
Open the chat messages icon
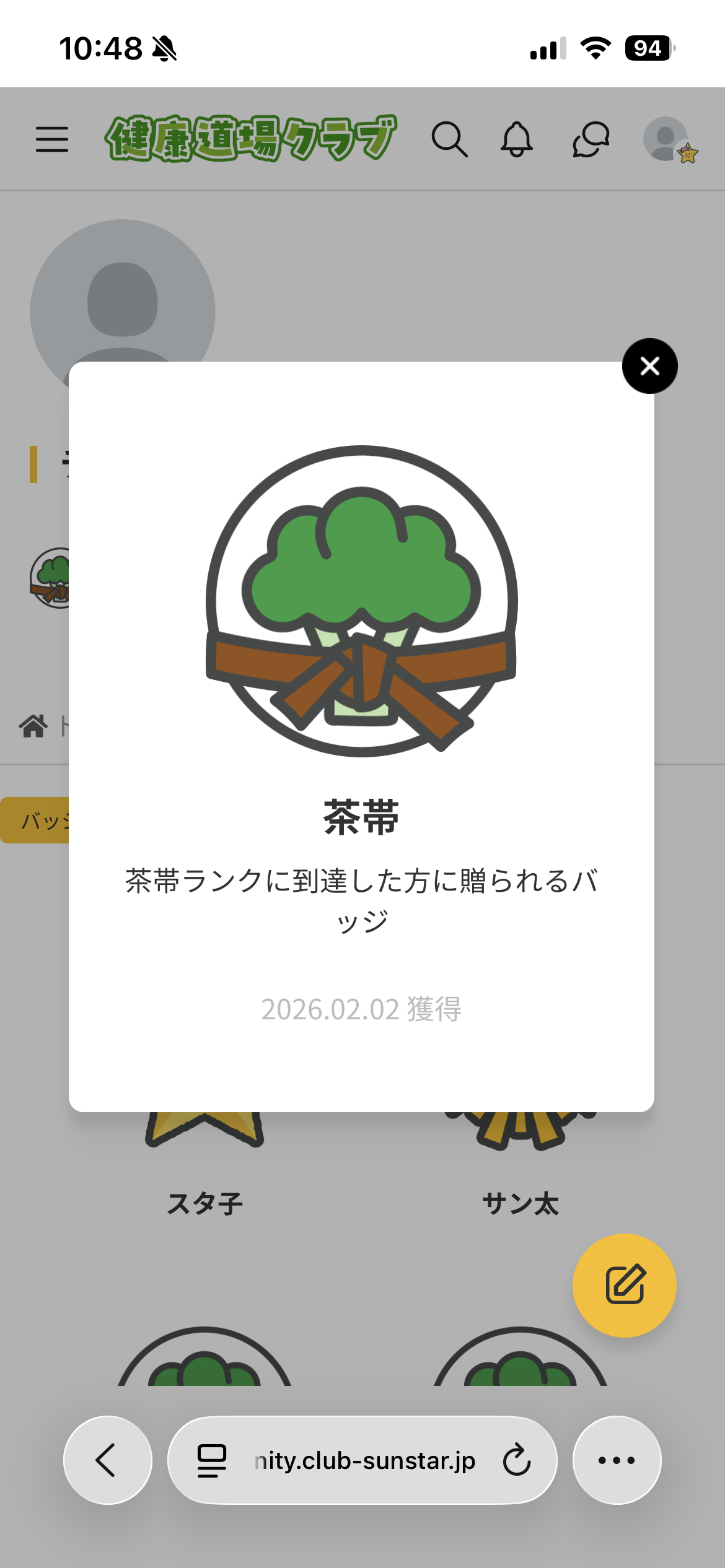[591, 139]
